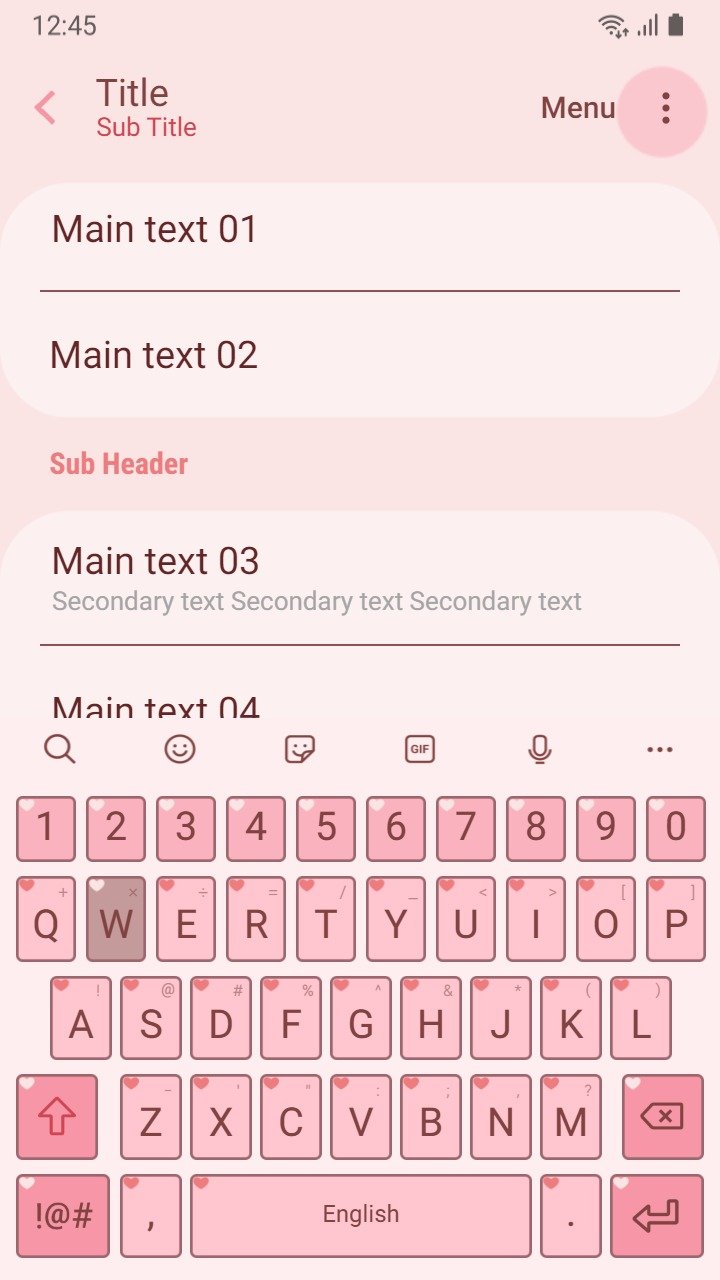Expand more keyboard options with three dots
Image resolution: width=720 pixels, height=1280 pixels.
660,749
